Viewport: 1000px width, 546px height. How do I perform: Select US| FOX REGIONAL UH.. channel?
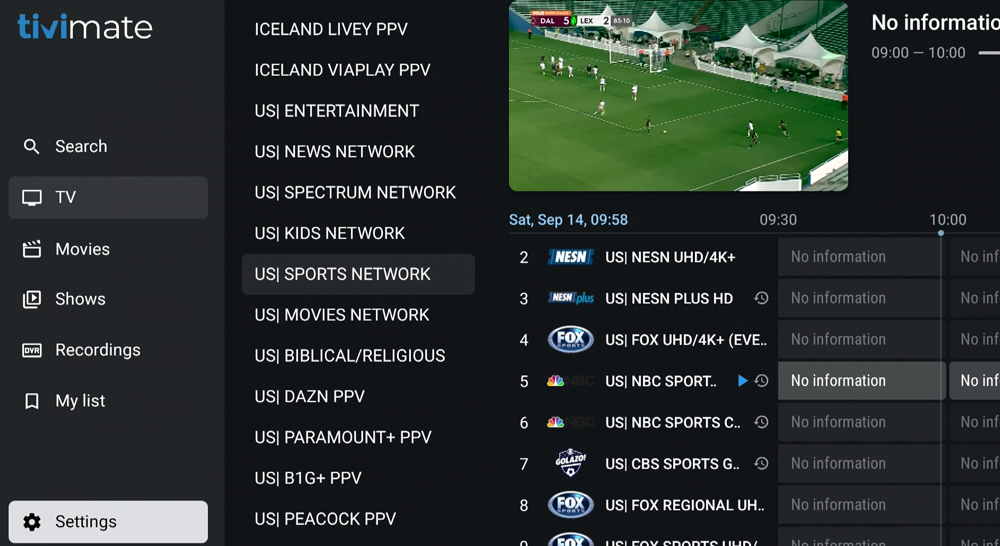coord(684,505)
